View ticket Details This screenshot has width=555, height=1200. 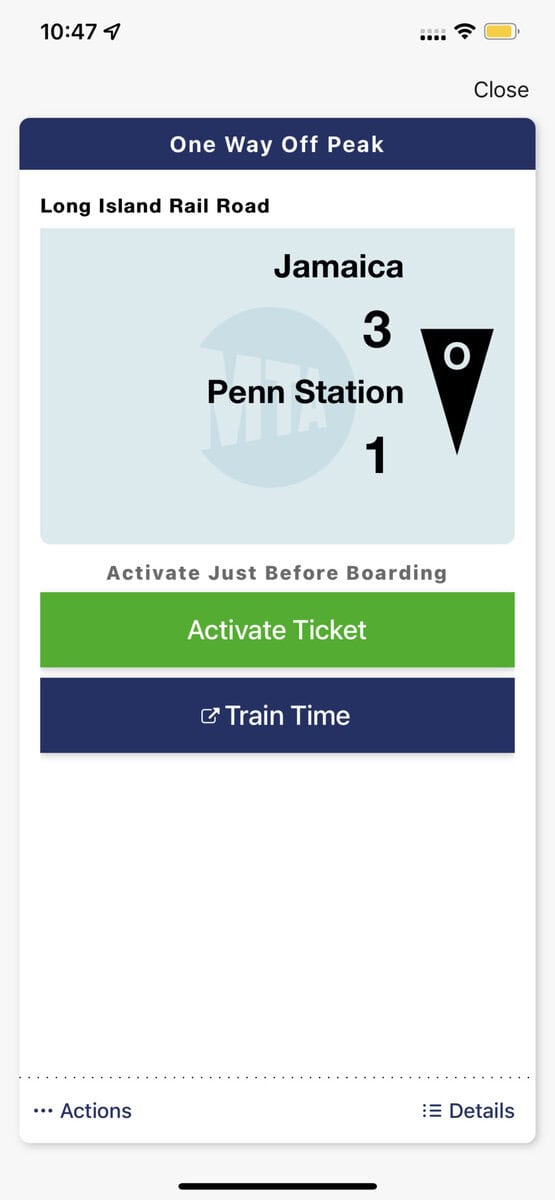[x=468, y=1111]
